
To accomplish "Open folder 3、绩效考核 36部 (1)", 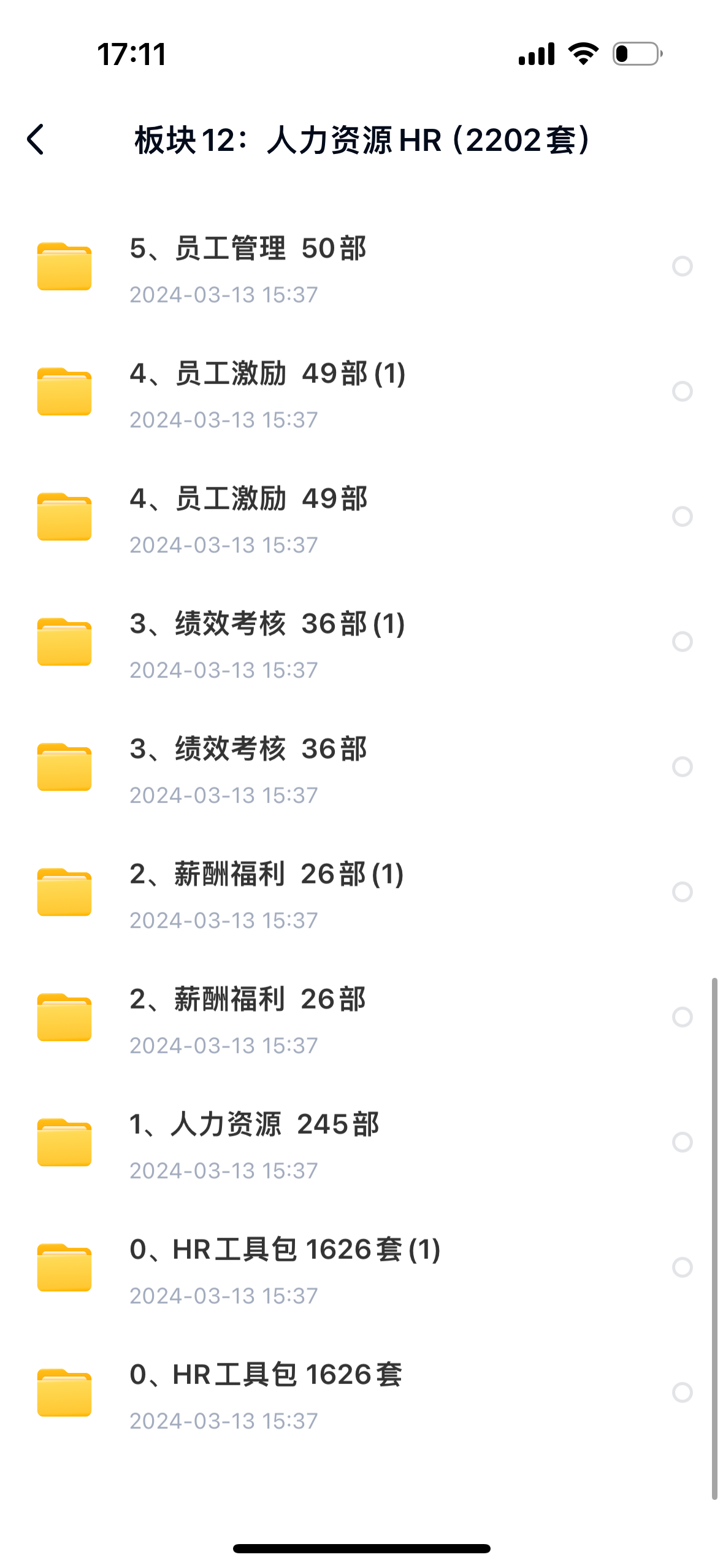I will (x=267, y=642).
